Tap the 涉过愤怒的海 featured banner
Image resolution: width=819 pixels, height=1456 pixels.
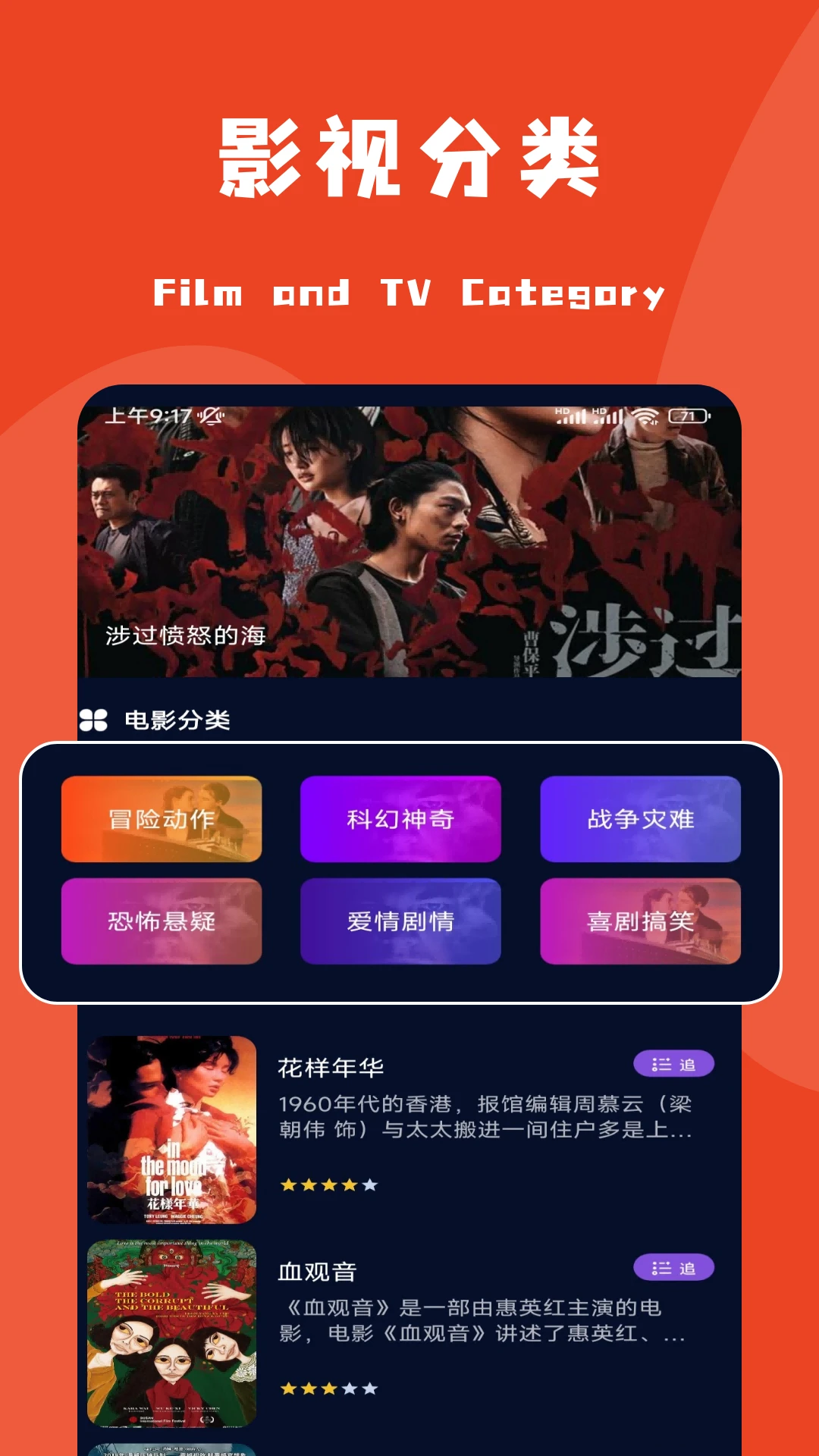(x=409, y=546)
